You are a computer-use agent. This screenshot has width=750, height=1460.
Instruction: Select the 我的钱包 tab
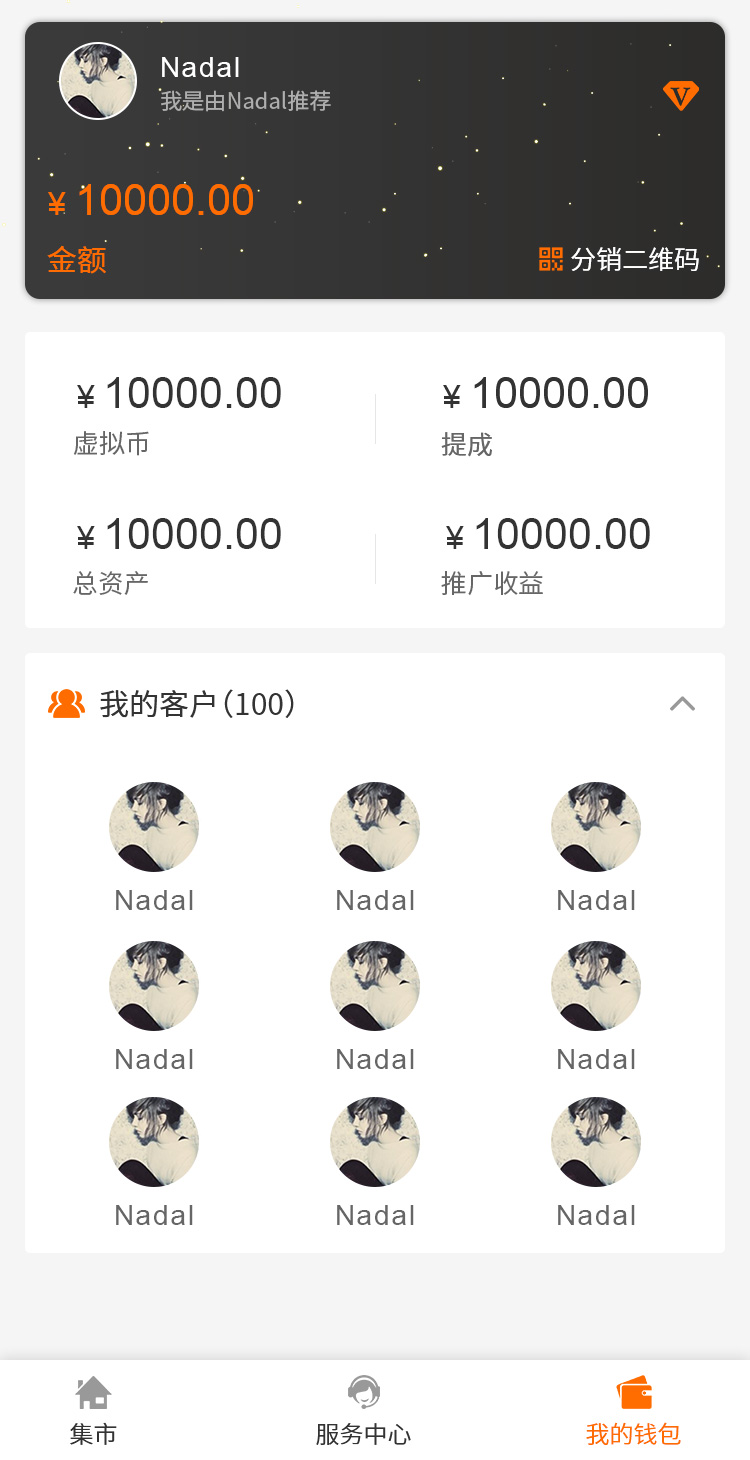point(633,1410)
